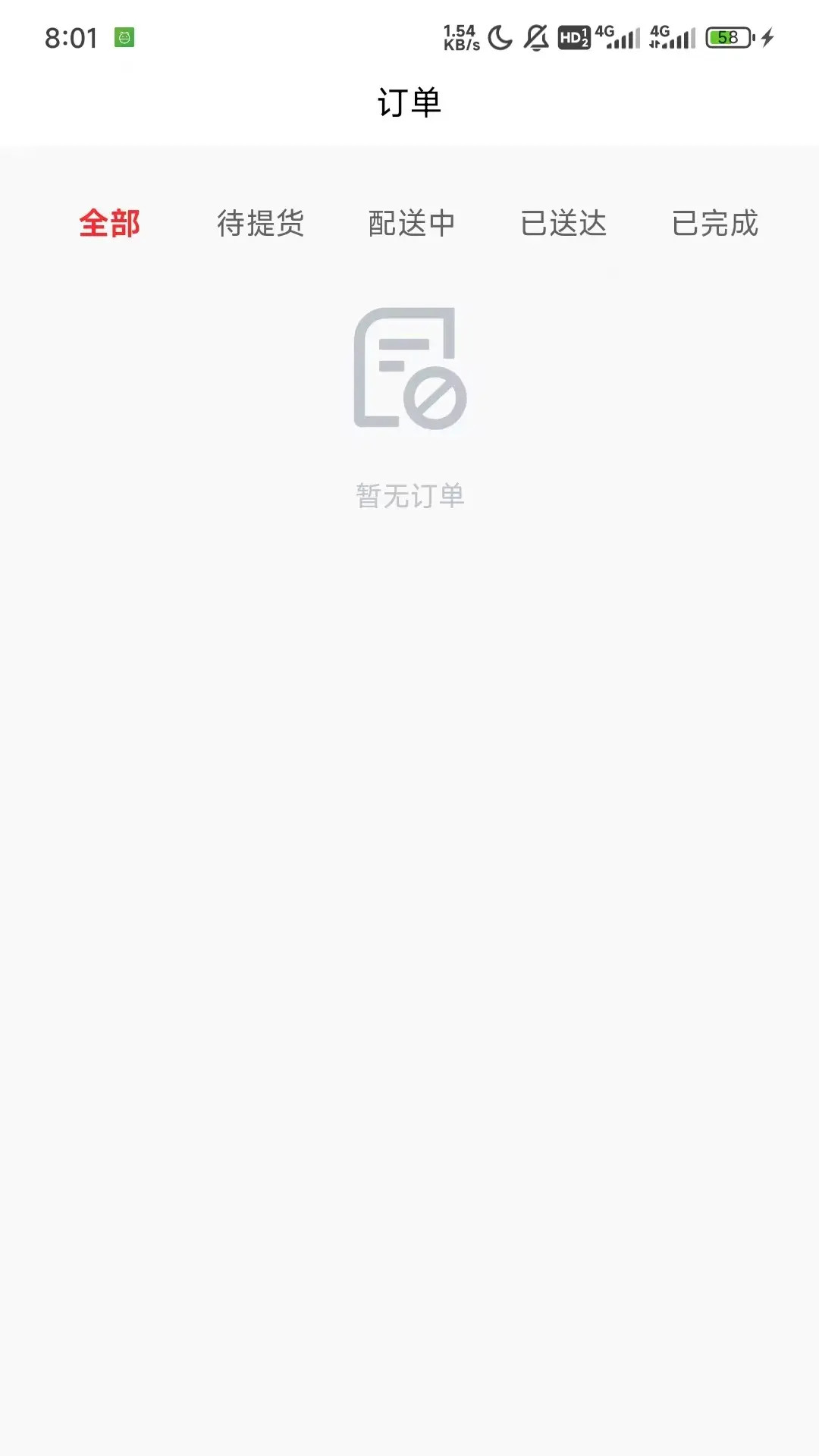Tap the muted notification bell icon
This screenshot has height=1456, width=819.
click(535, 36)
